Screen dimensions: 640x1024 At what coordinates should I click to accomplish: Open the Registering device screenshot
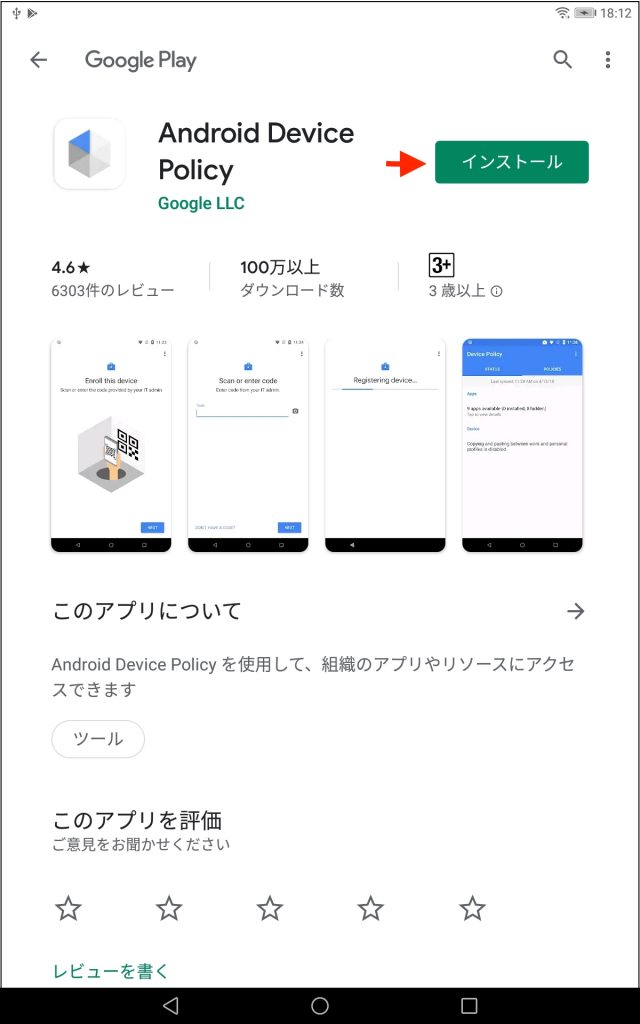click(x=385, y=445)
